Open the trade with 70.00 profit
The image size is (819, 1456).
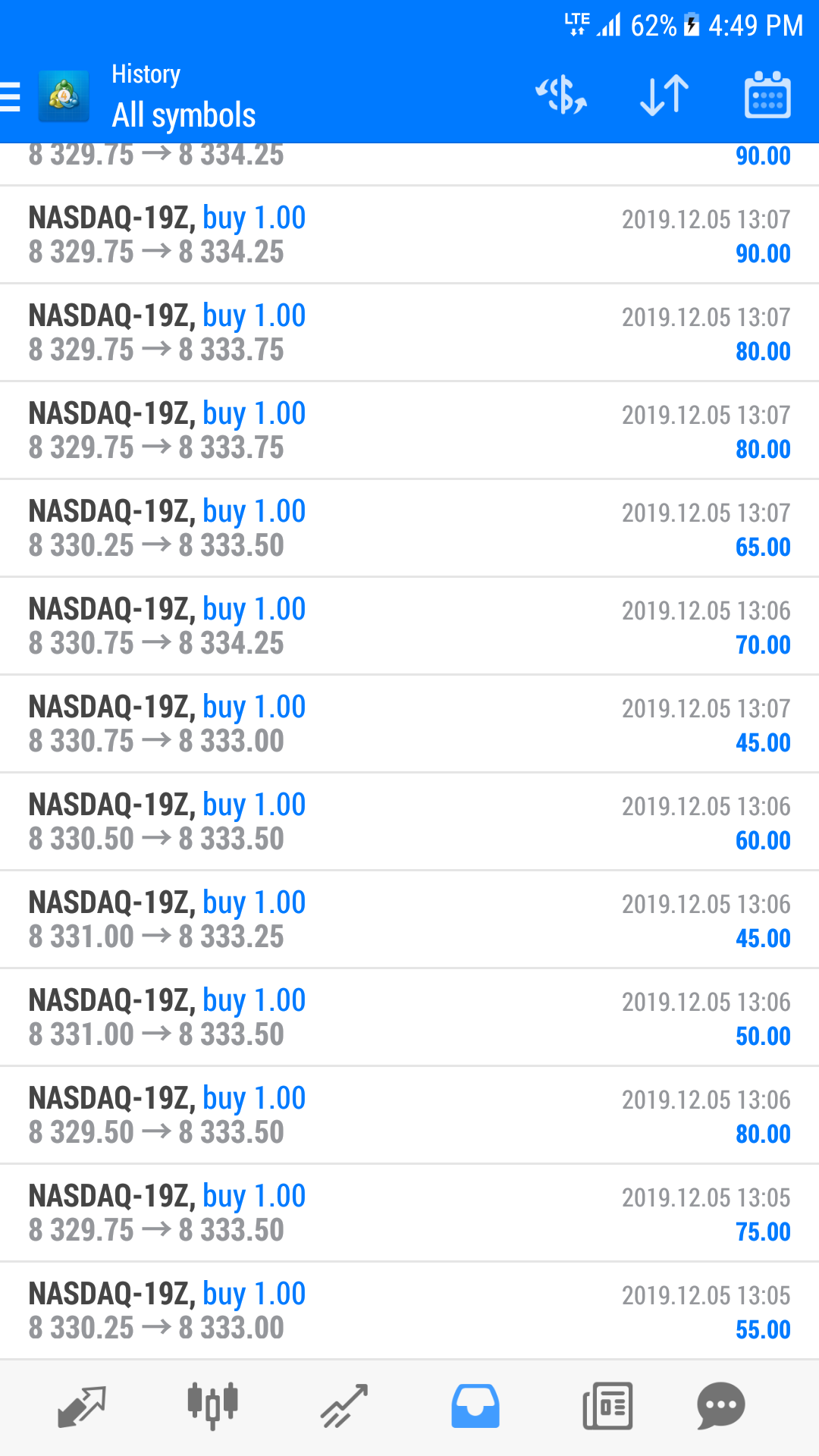[409, 626]
